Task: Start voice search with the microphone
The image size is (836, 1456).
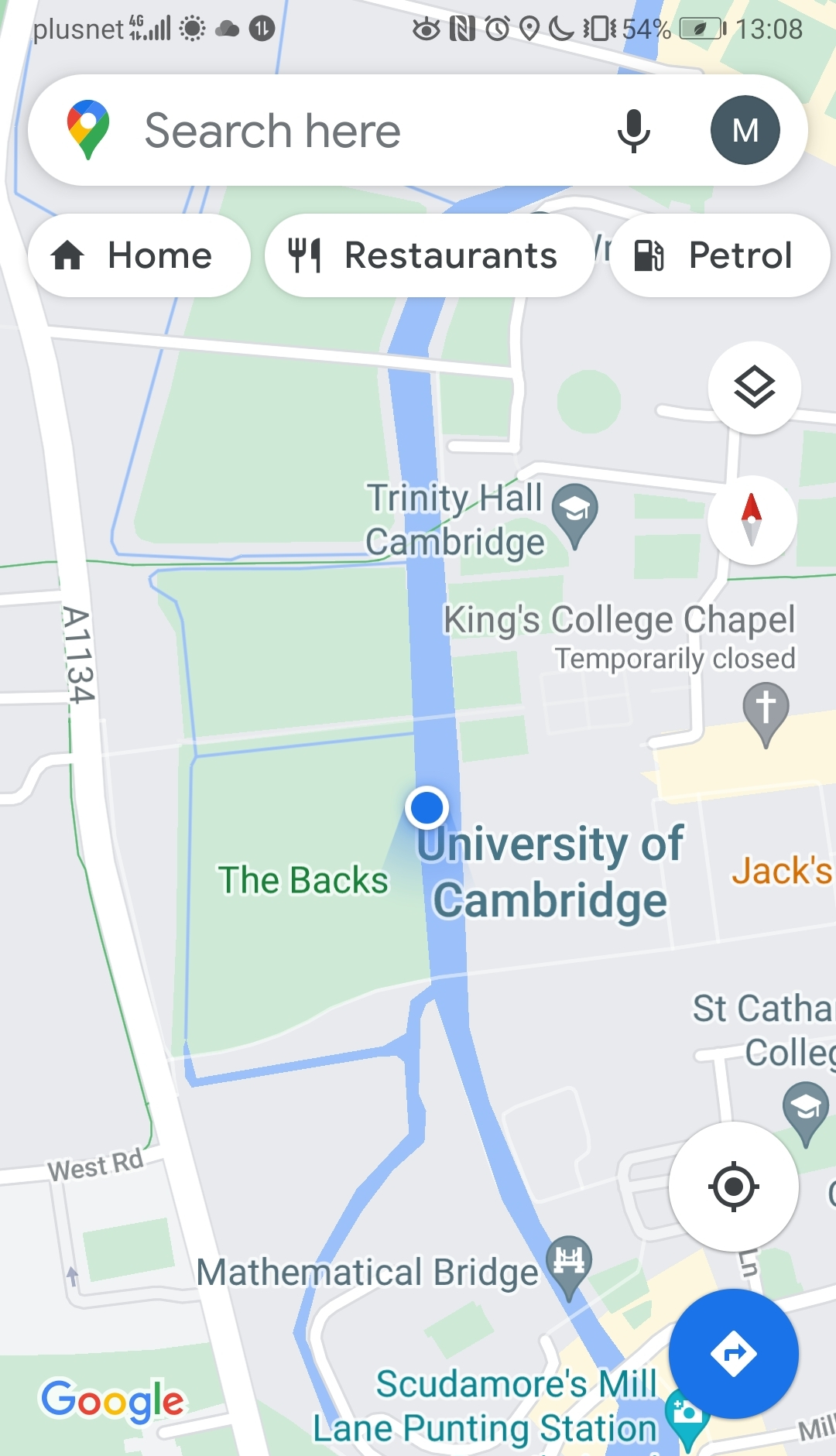Action: coord(633,130)
